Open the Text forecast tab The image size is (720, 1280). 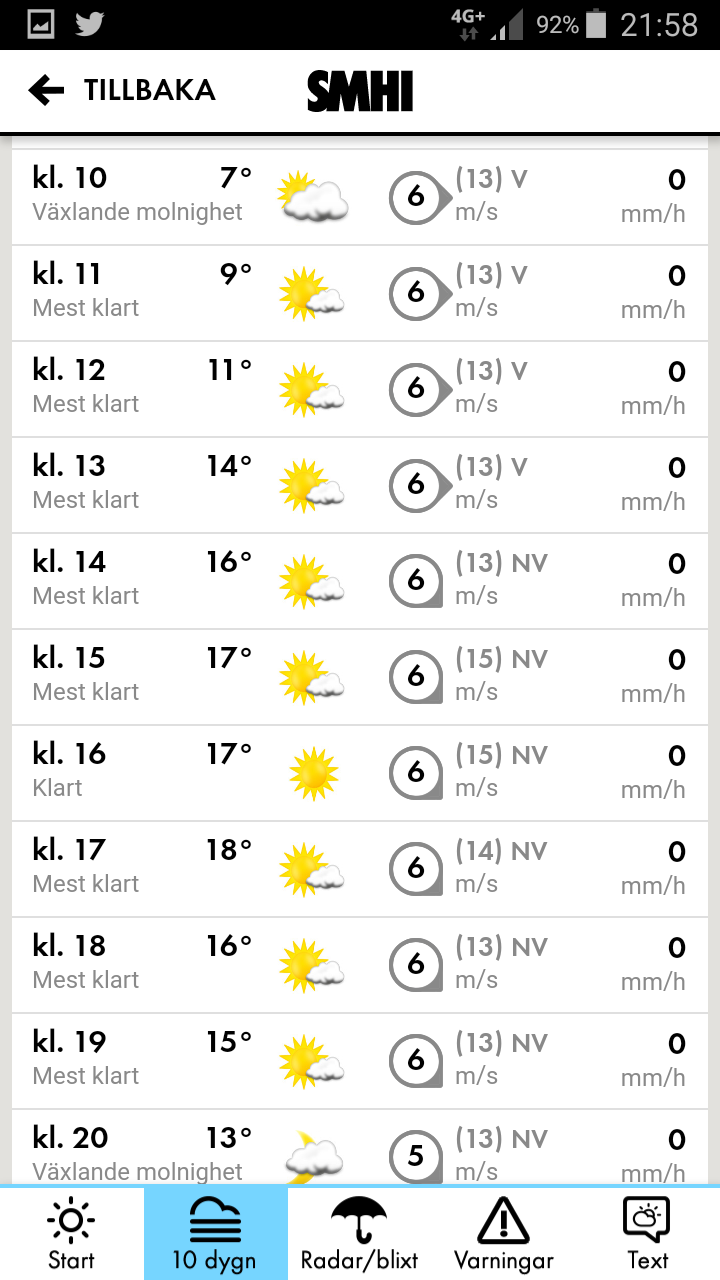pos(647,1233)
